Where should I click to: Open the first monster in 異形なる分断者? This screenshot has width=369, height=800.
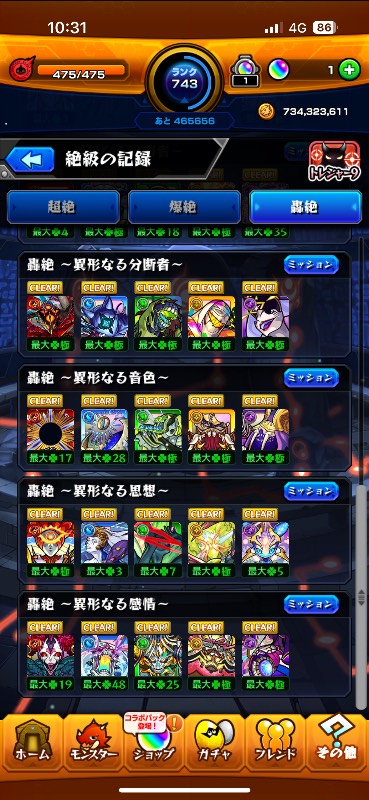[x=51, y=316]
